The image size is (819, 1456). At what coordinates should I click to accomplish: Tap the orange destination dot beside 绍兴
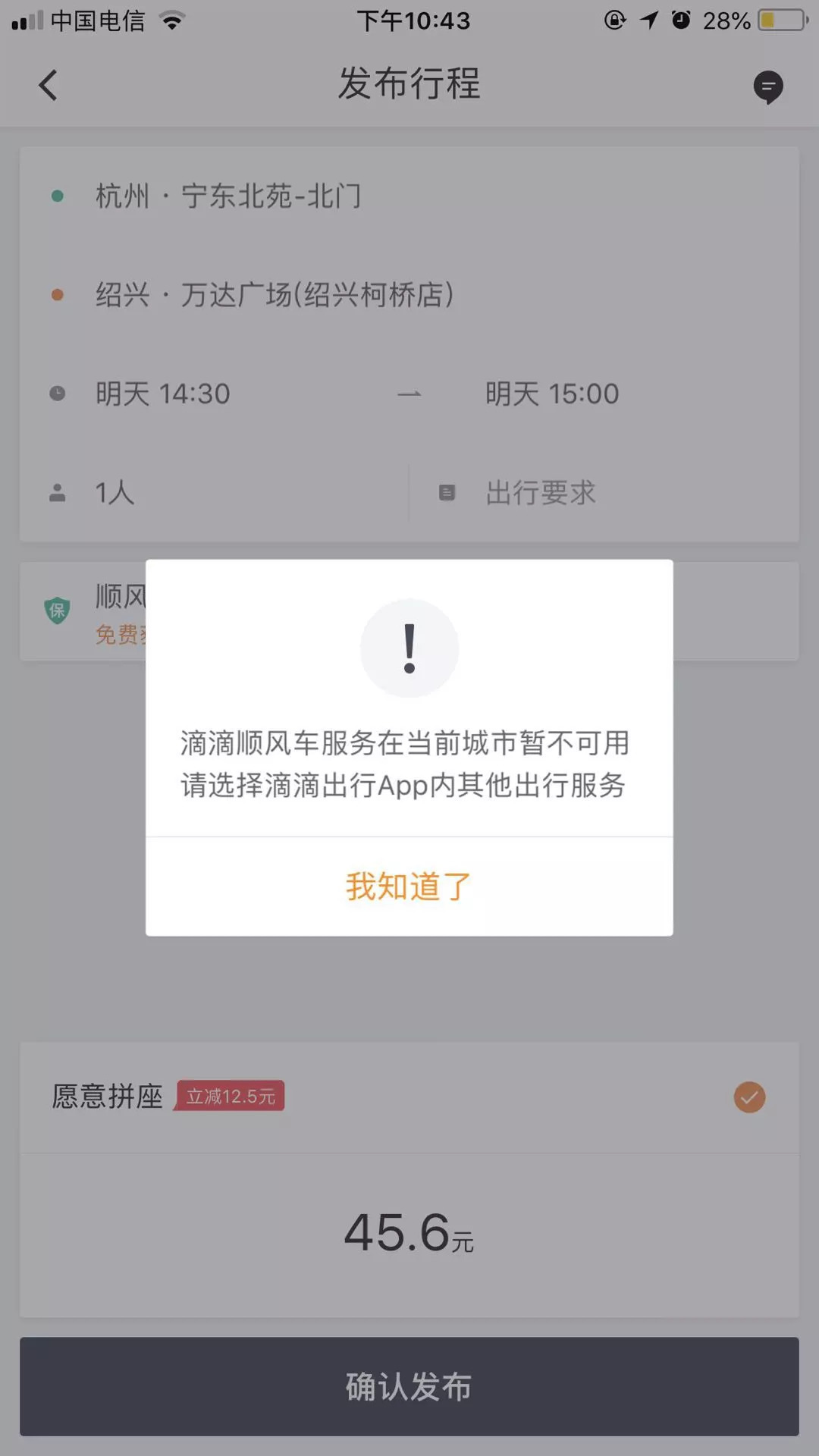[x=57, y=296]
